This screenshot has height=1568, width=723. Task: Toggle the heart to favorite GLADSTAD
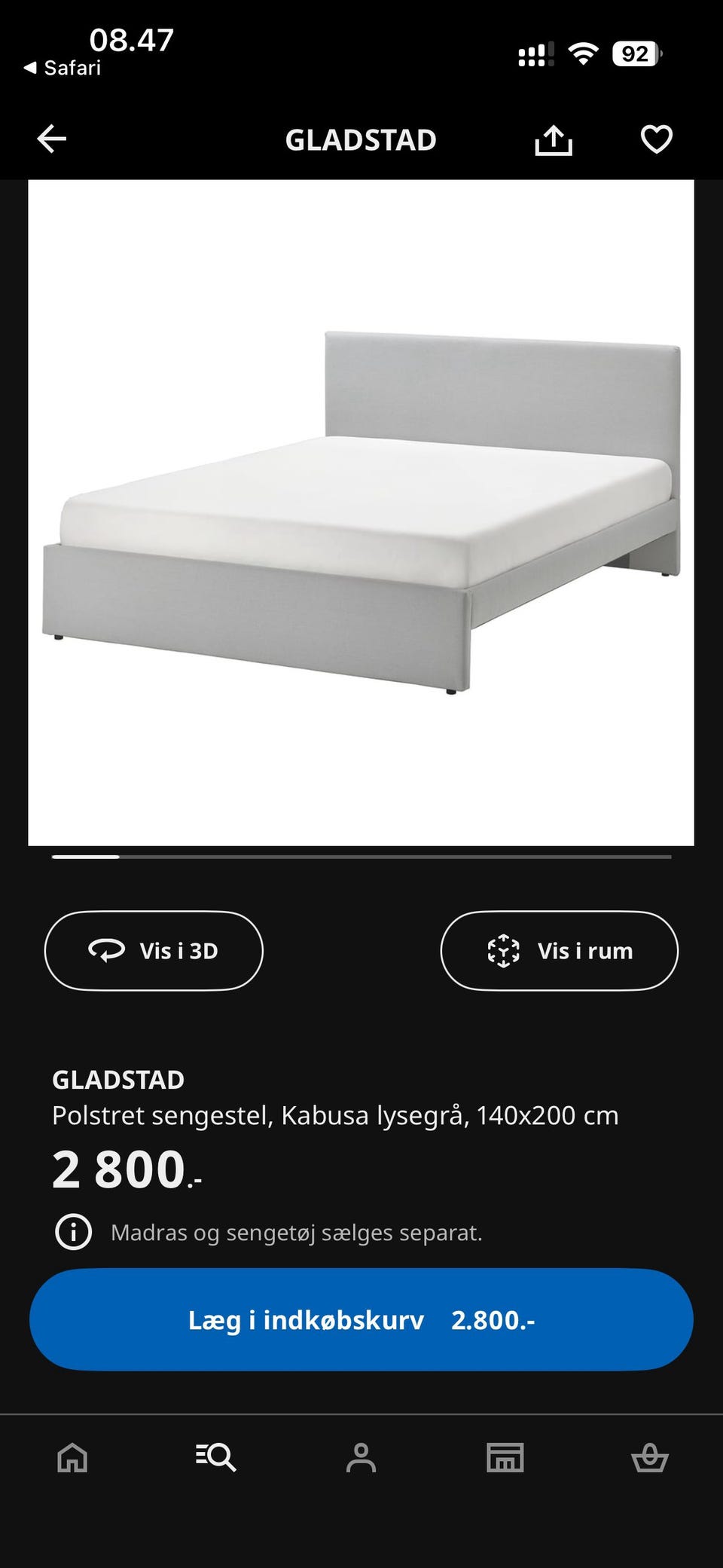tap(657, 139)
